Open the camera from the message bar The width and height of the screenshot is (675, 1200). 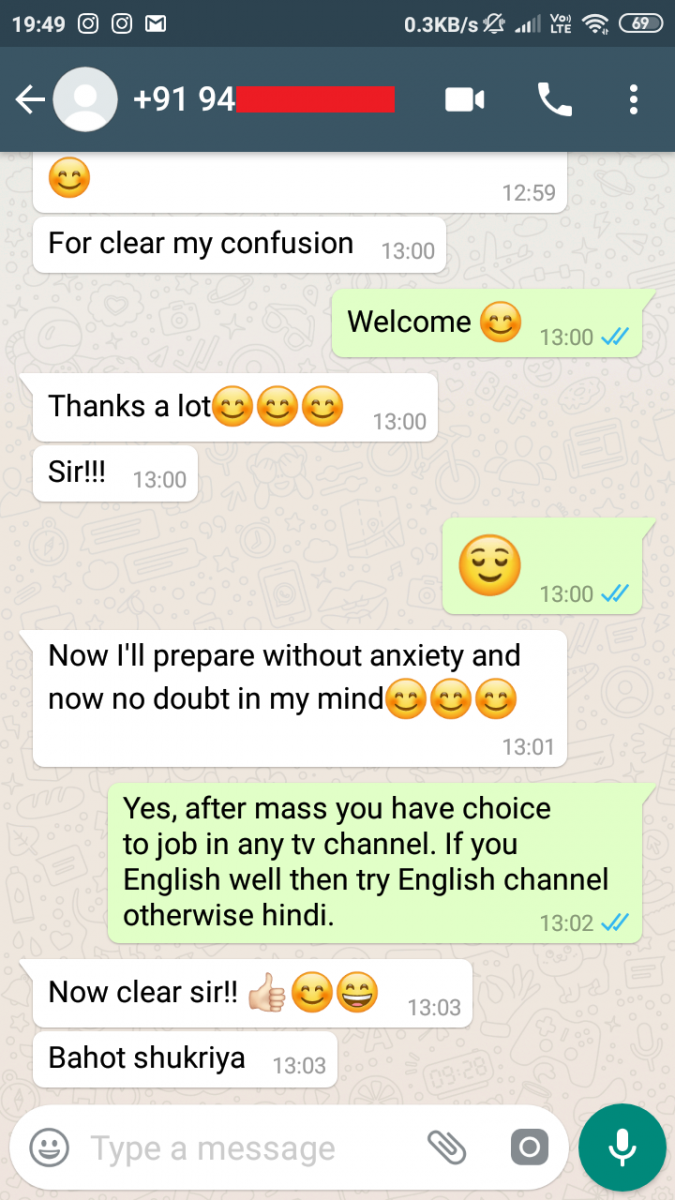530,1148
